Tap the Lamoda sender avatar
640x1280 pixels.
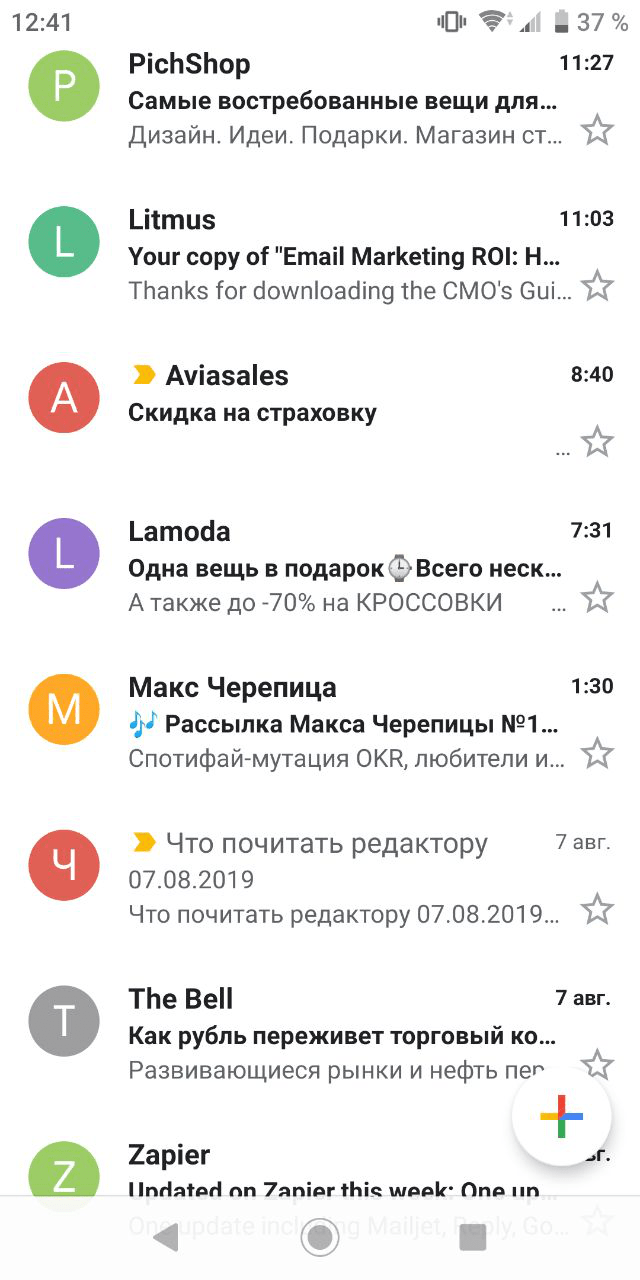click(64, 554)
